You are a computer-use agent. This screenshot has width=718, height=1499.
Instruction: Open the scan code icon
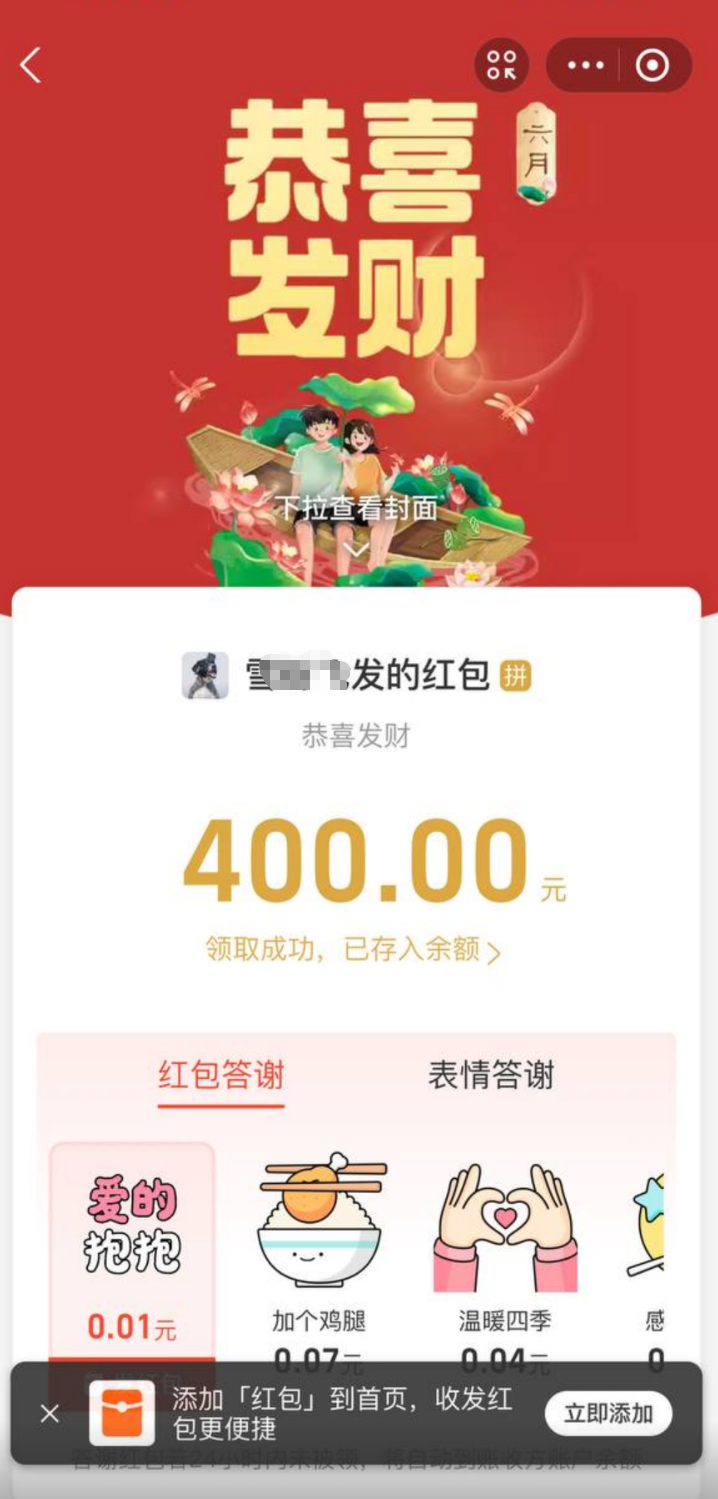pos(501,66)
